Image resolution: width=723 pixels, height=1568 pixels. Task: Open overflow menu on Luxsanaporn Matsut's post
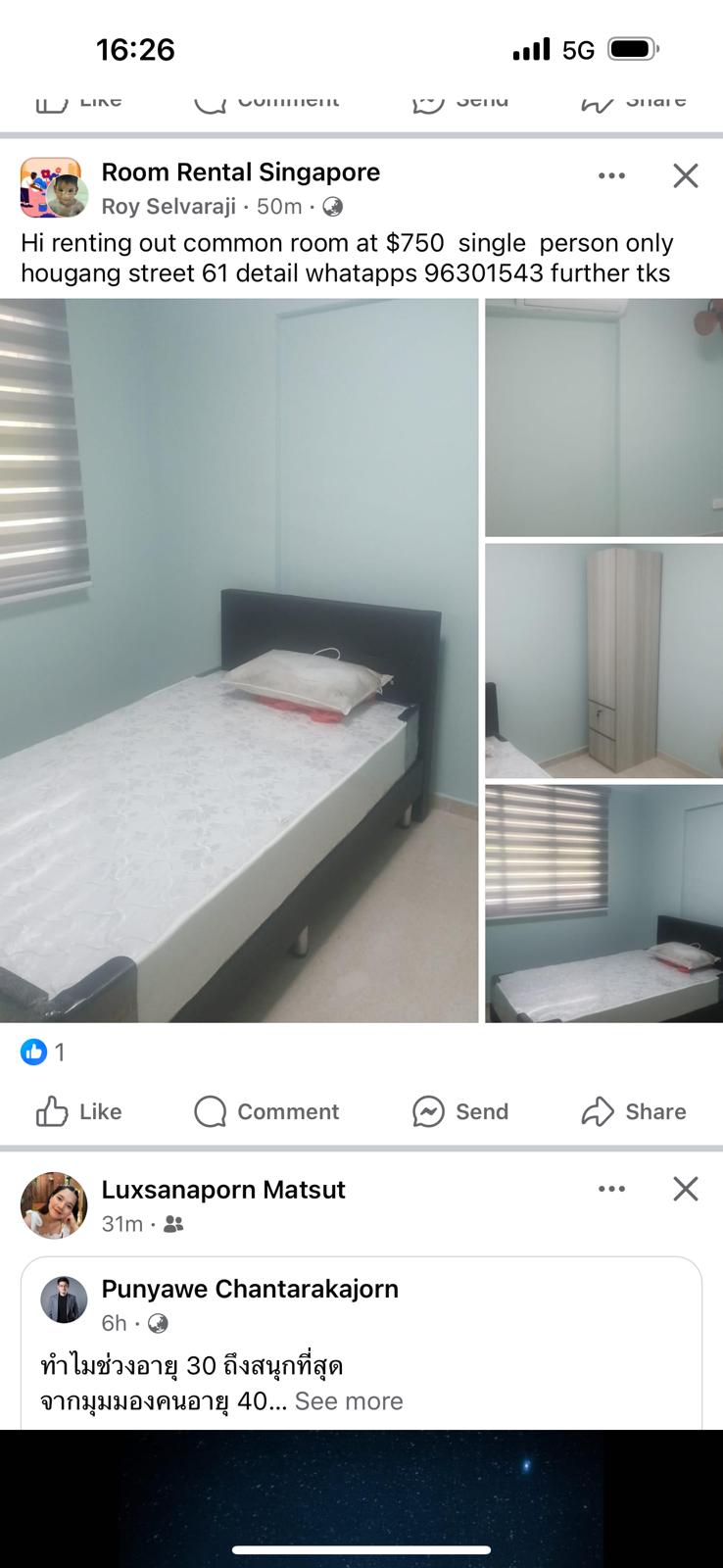tap(611, 1189)
